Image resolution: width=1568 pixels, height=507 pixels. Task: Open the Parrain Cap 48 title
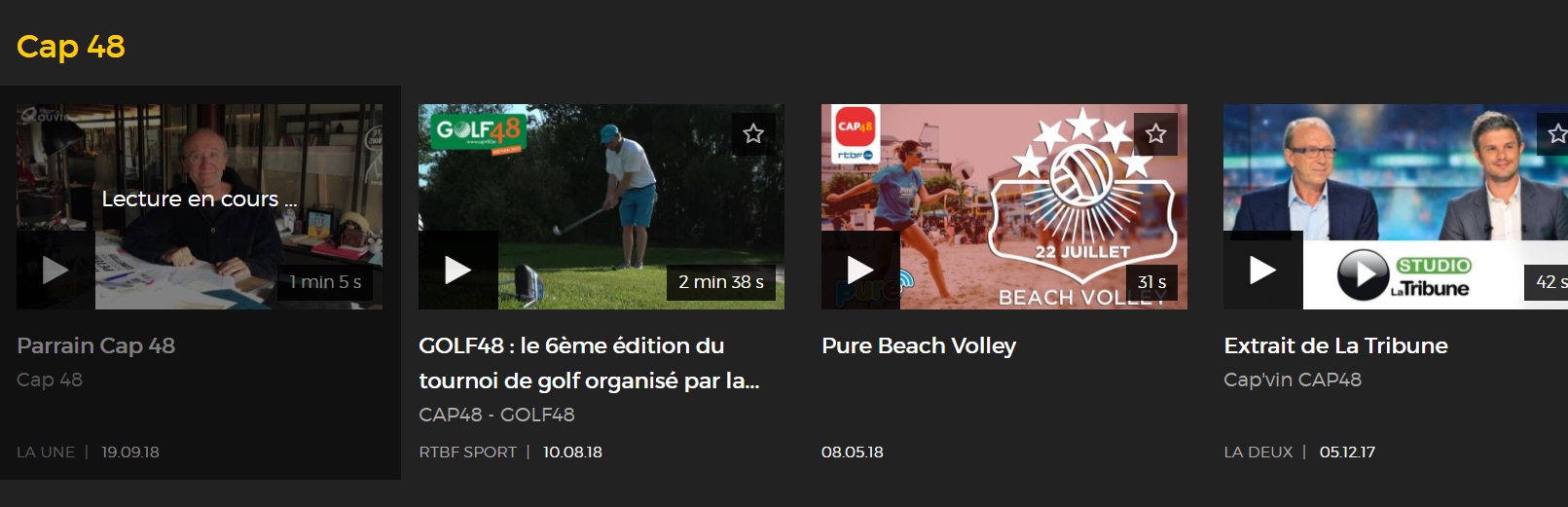(x=95, y=345)
